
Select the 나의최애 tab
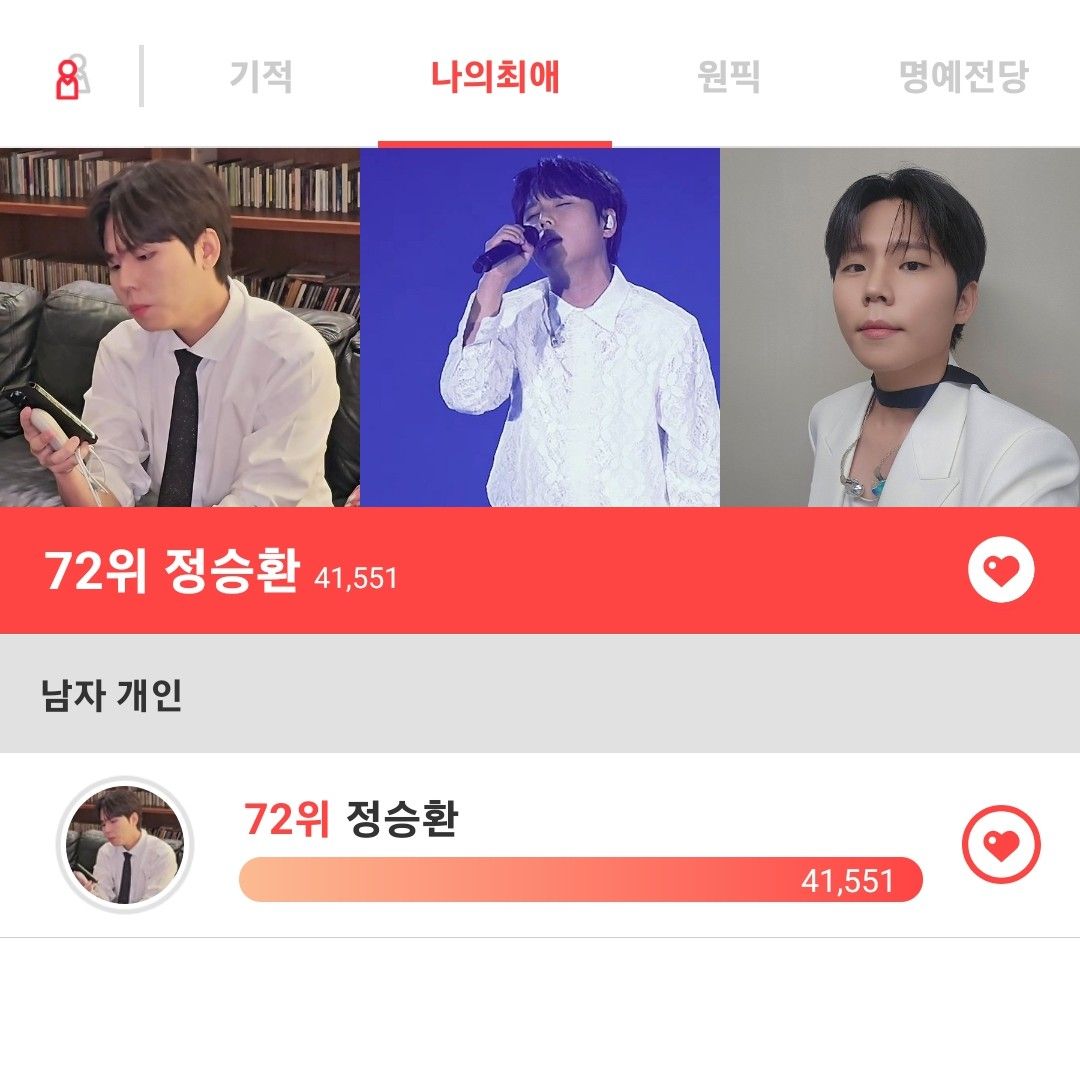(495, 77)
